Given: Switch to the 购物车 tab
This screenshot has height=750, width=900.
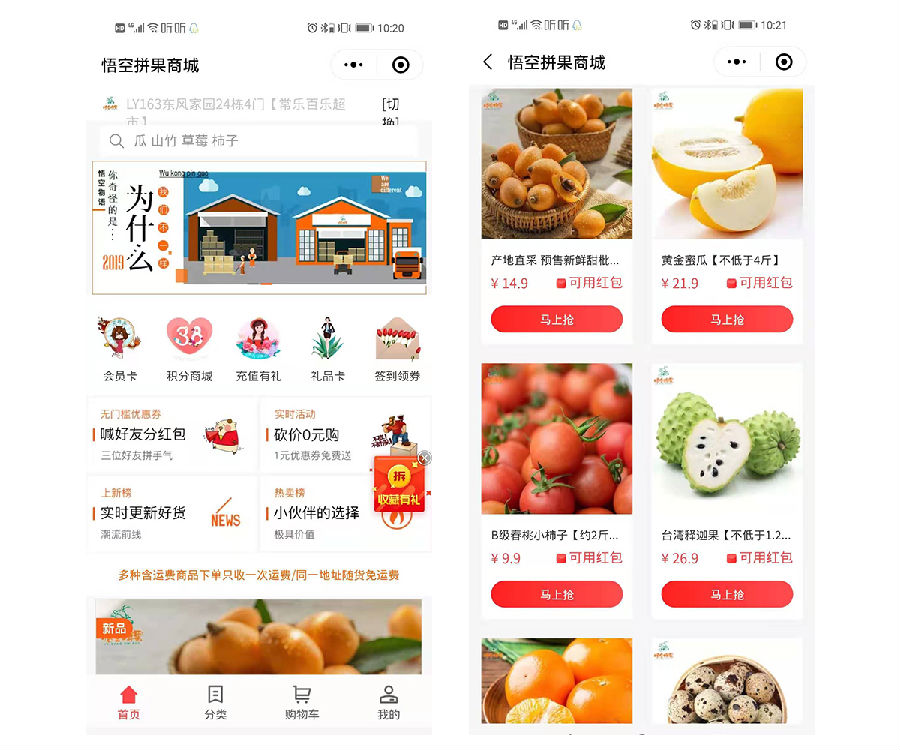Looking at the screenshot, I should 301,703.
